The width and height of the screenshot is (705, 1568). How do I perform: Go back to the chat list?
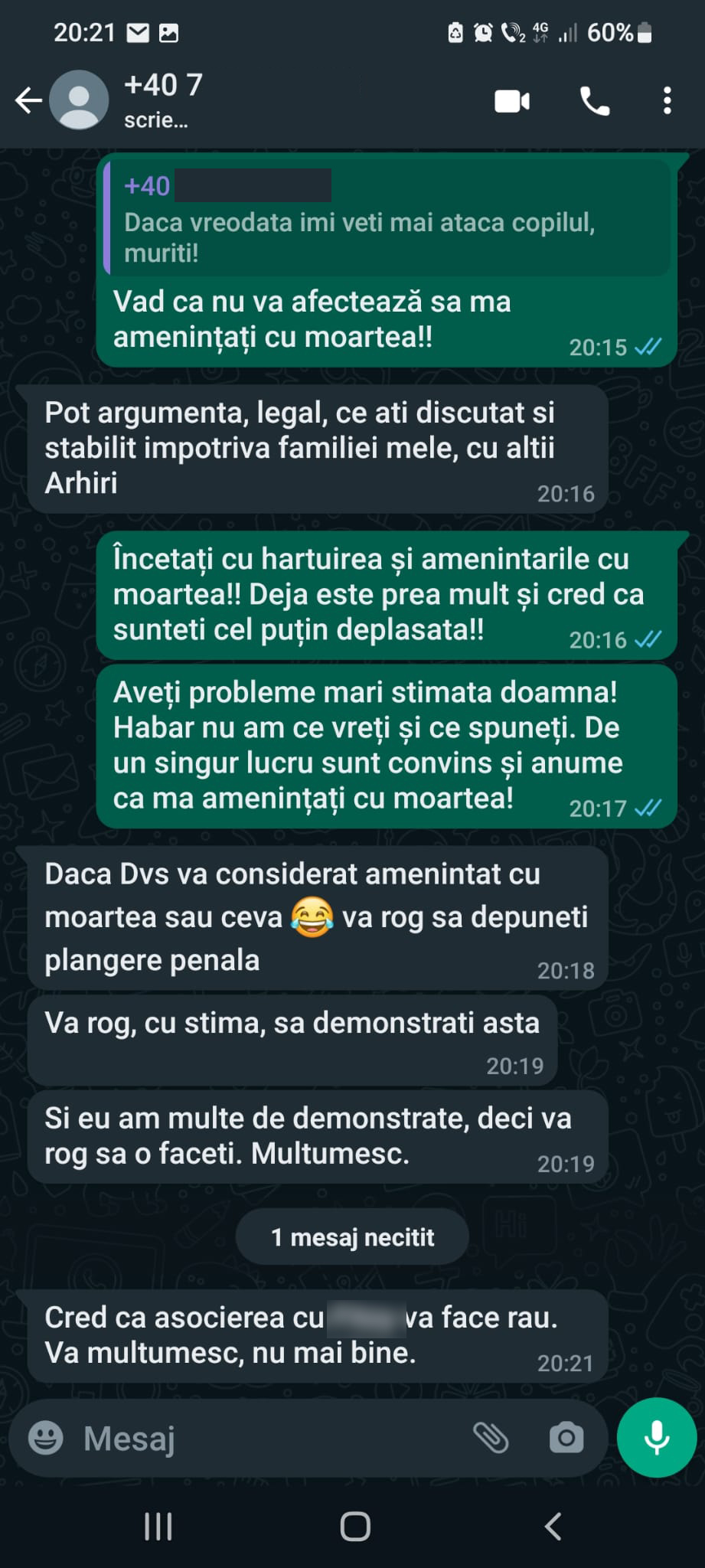tap(28, 100)
